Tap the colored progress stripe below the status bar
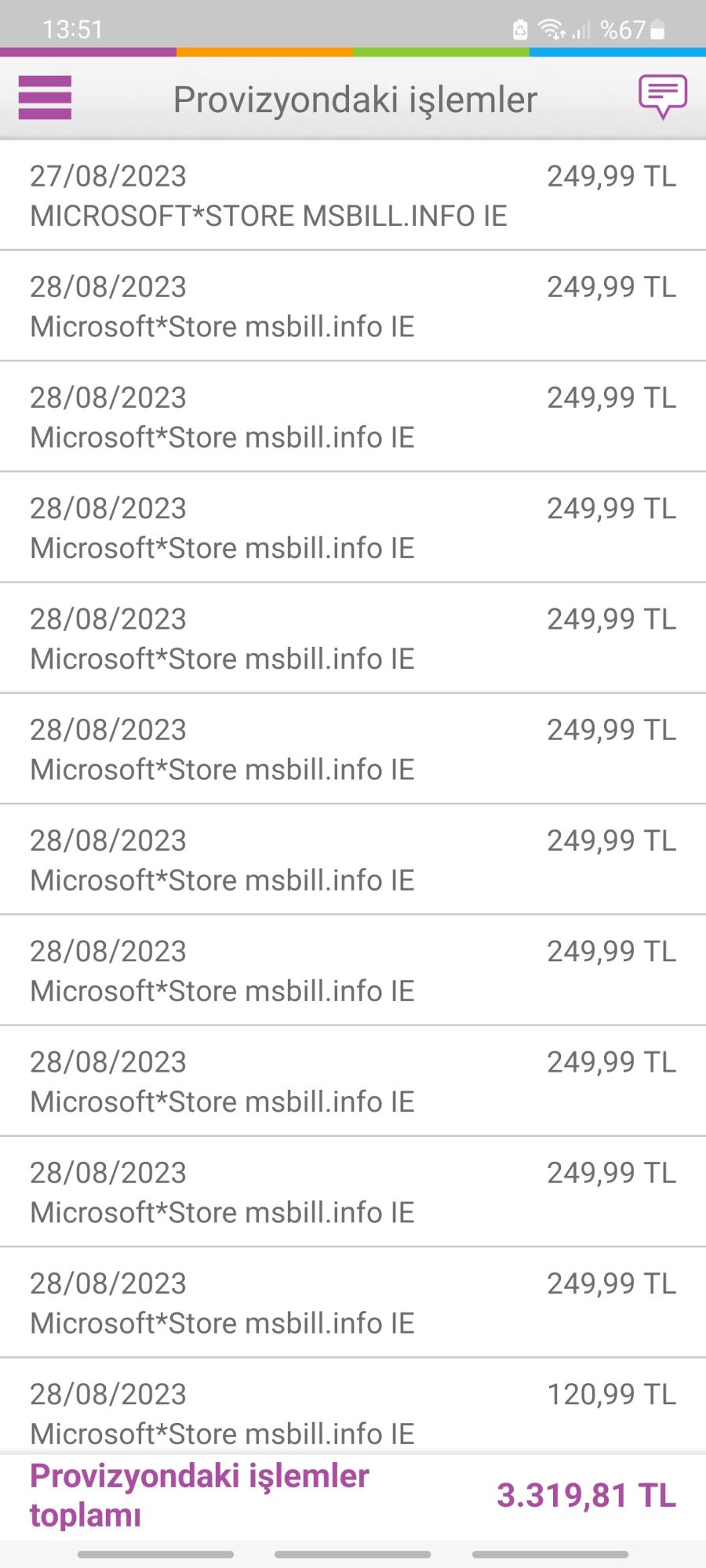The height and width of the screenshot is (1568, 706). 353,52
